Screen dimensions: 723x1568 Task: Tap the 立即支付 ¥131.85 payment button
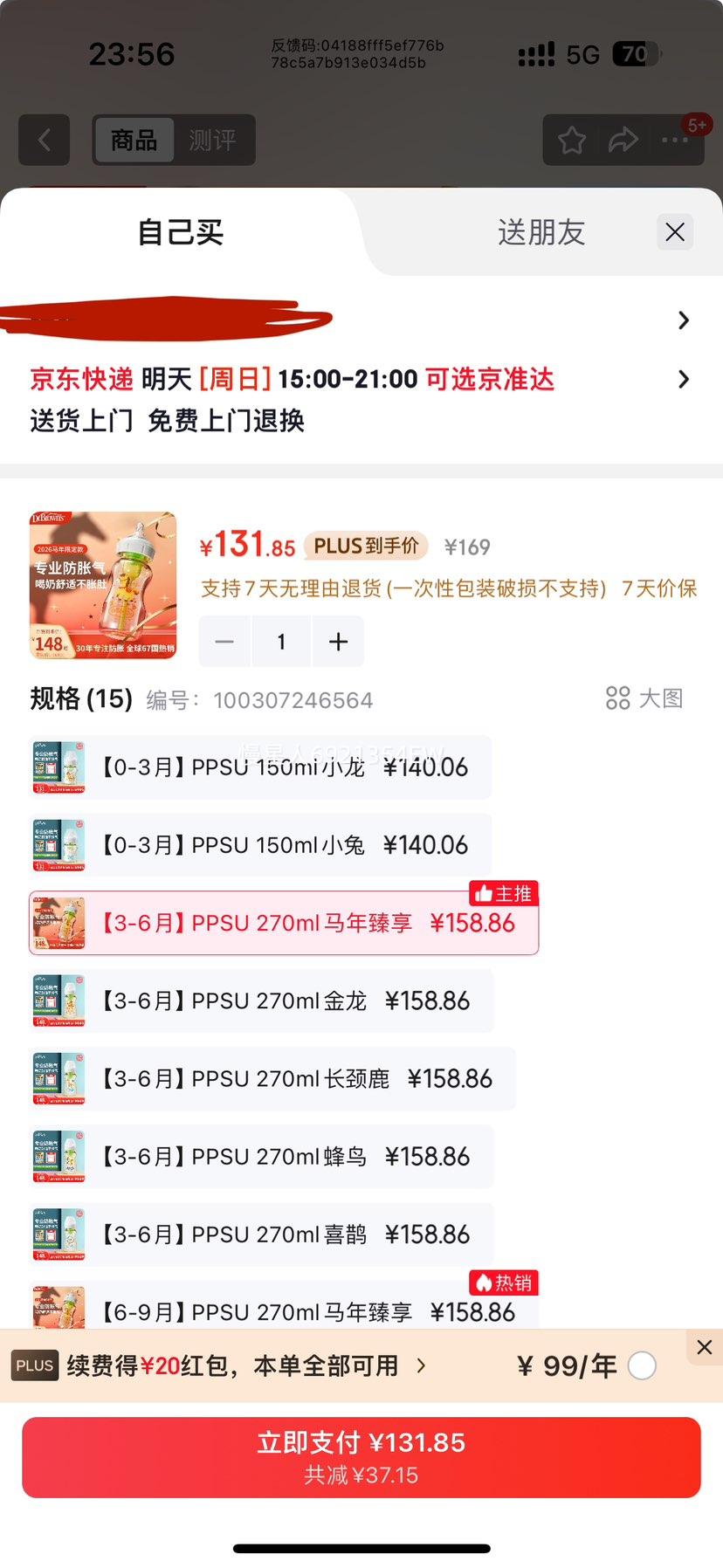[x=361, y=1456]
